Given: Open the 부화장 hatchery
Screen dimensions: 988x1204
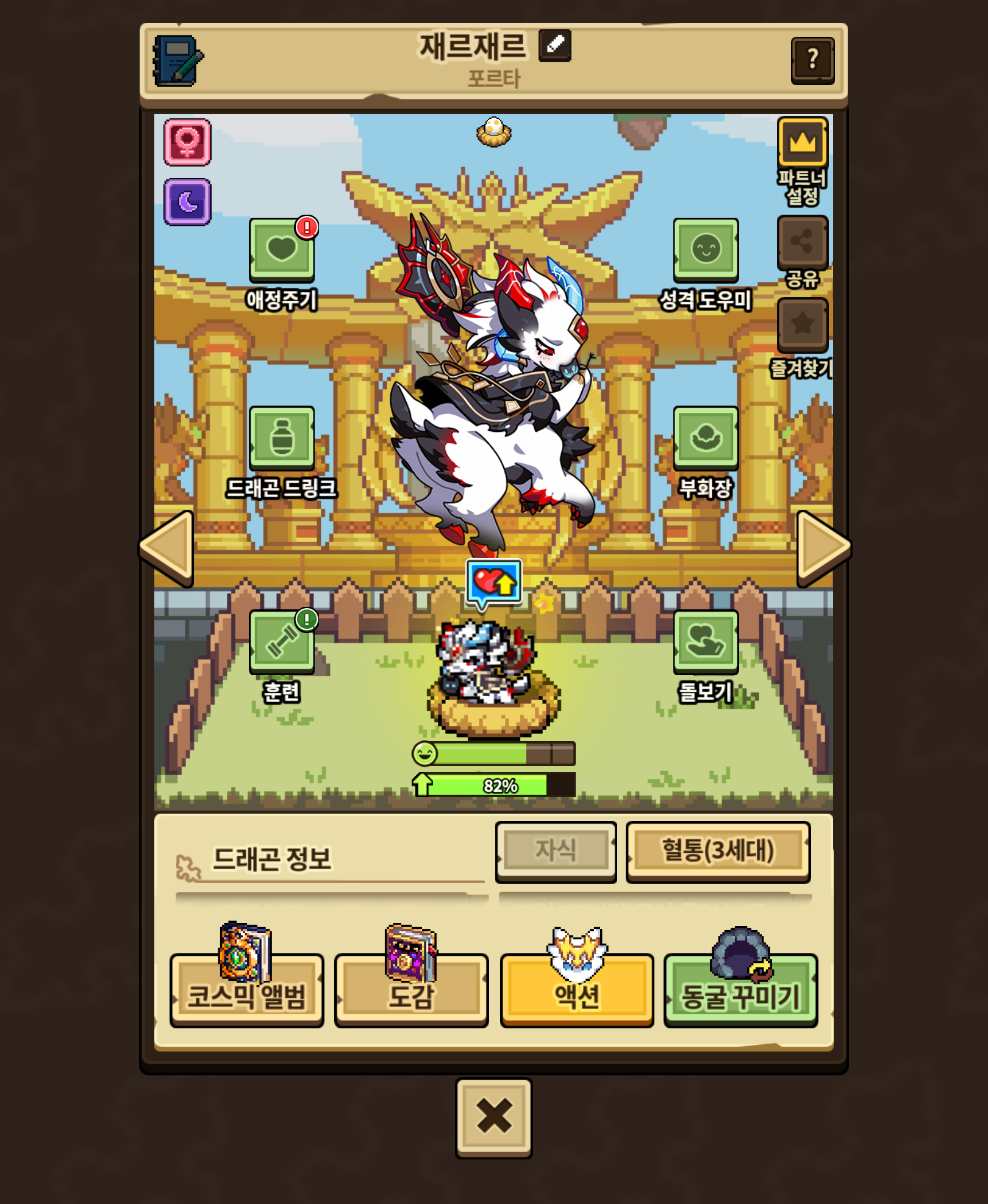Looking at the screenshot, I should (706, 438).
